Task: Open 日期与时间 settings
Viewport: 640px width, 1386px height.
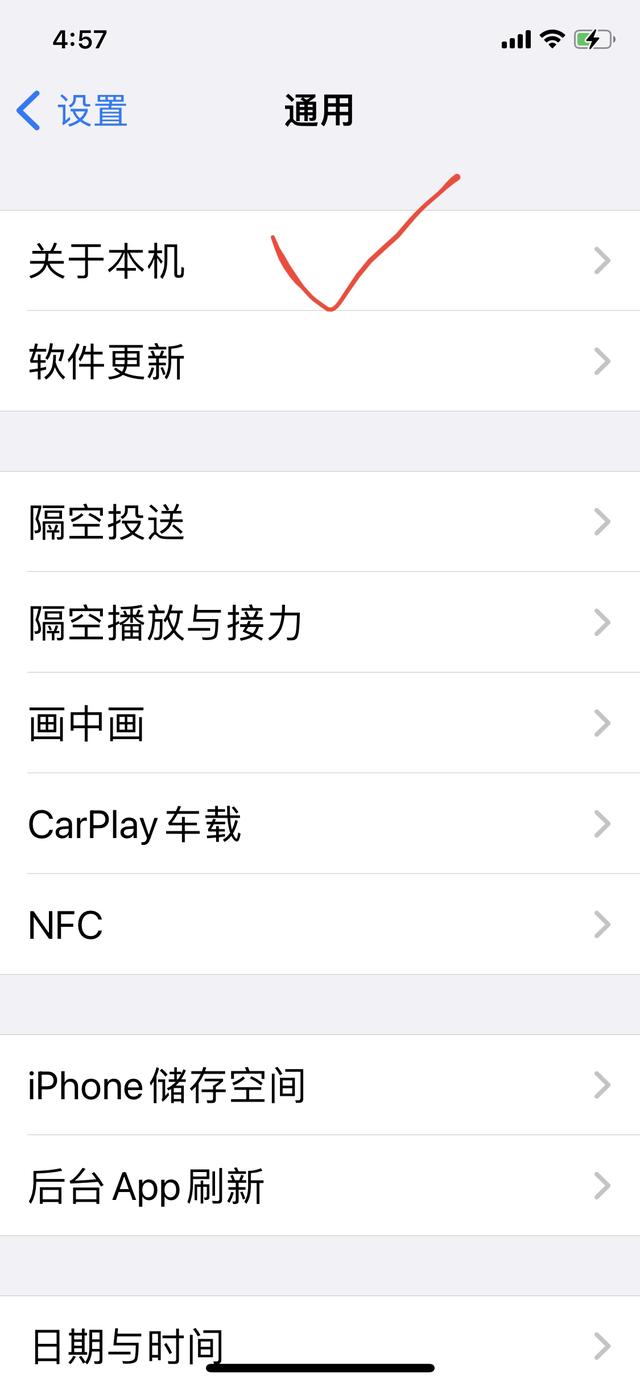Action: (x=320, y=1341)
